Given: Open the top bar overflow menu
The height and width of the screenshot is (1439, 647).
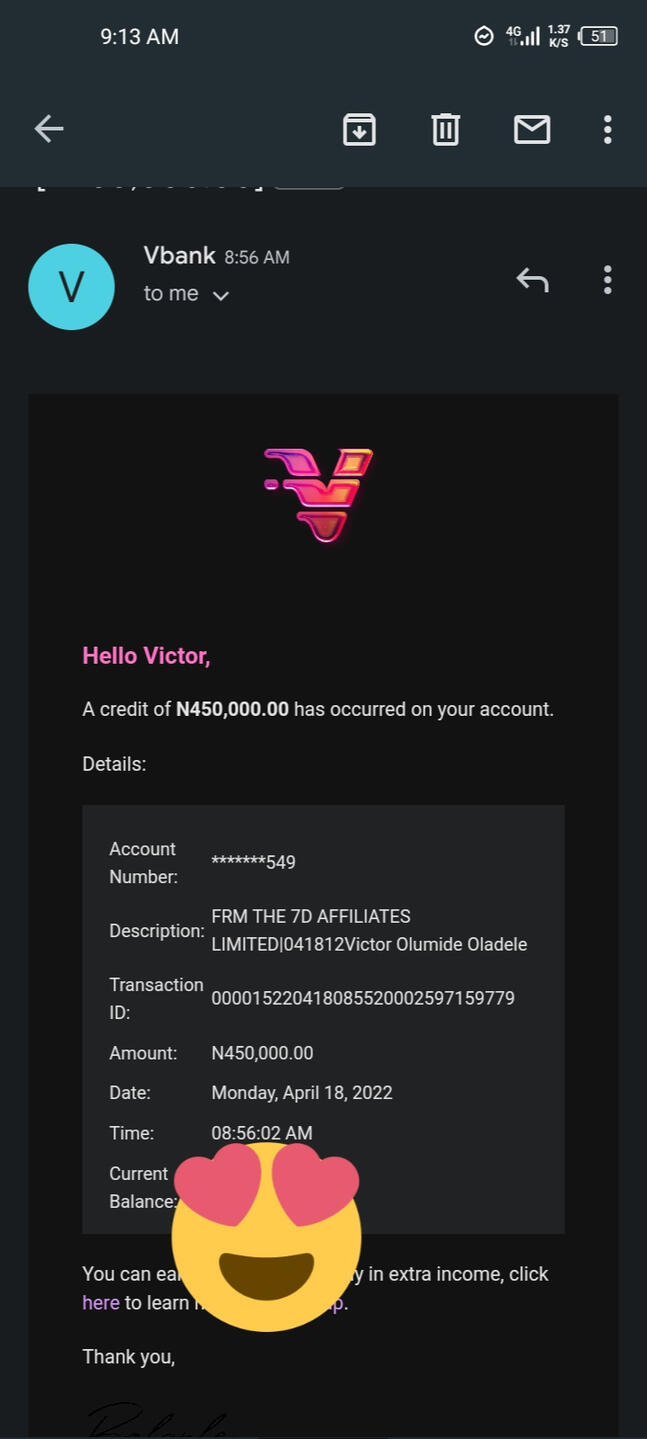Looking at the screenshot, I should pos(607,129).
